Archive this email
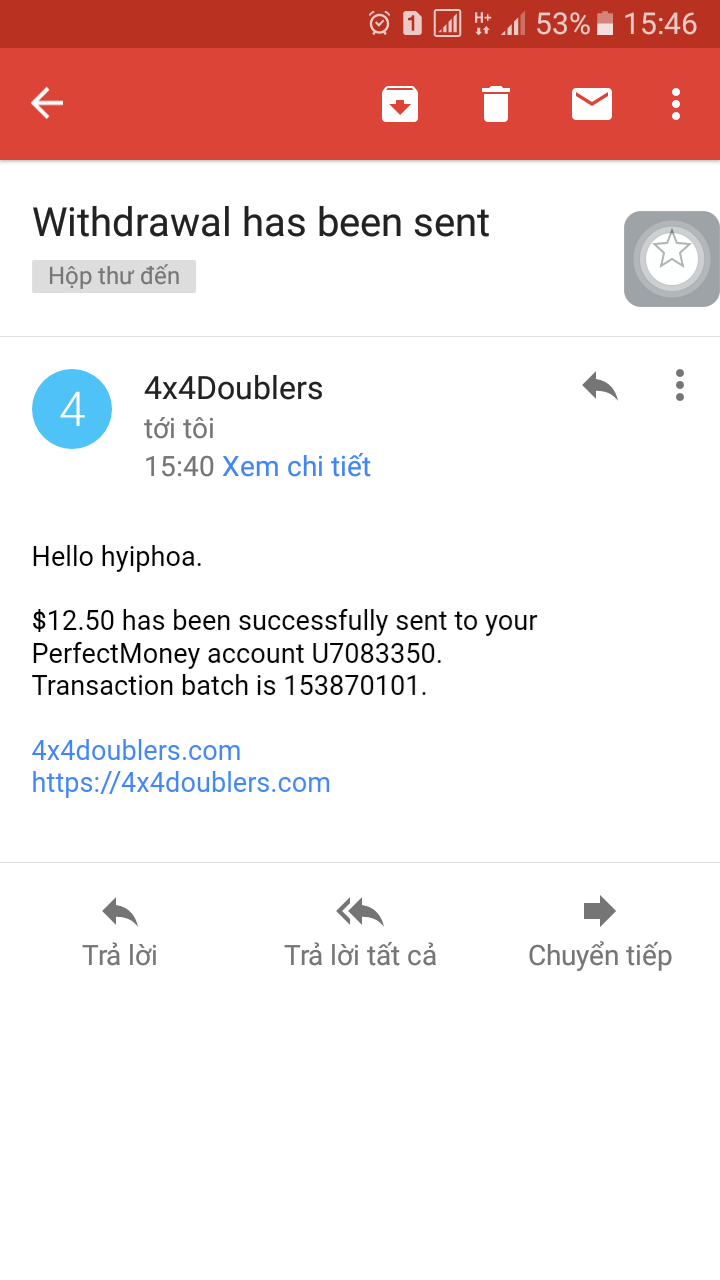Screen dimensions: 720x1280 400,104
